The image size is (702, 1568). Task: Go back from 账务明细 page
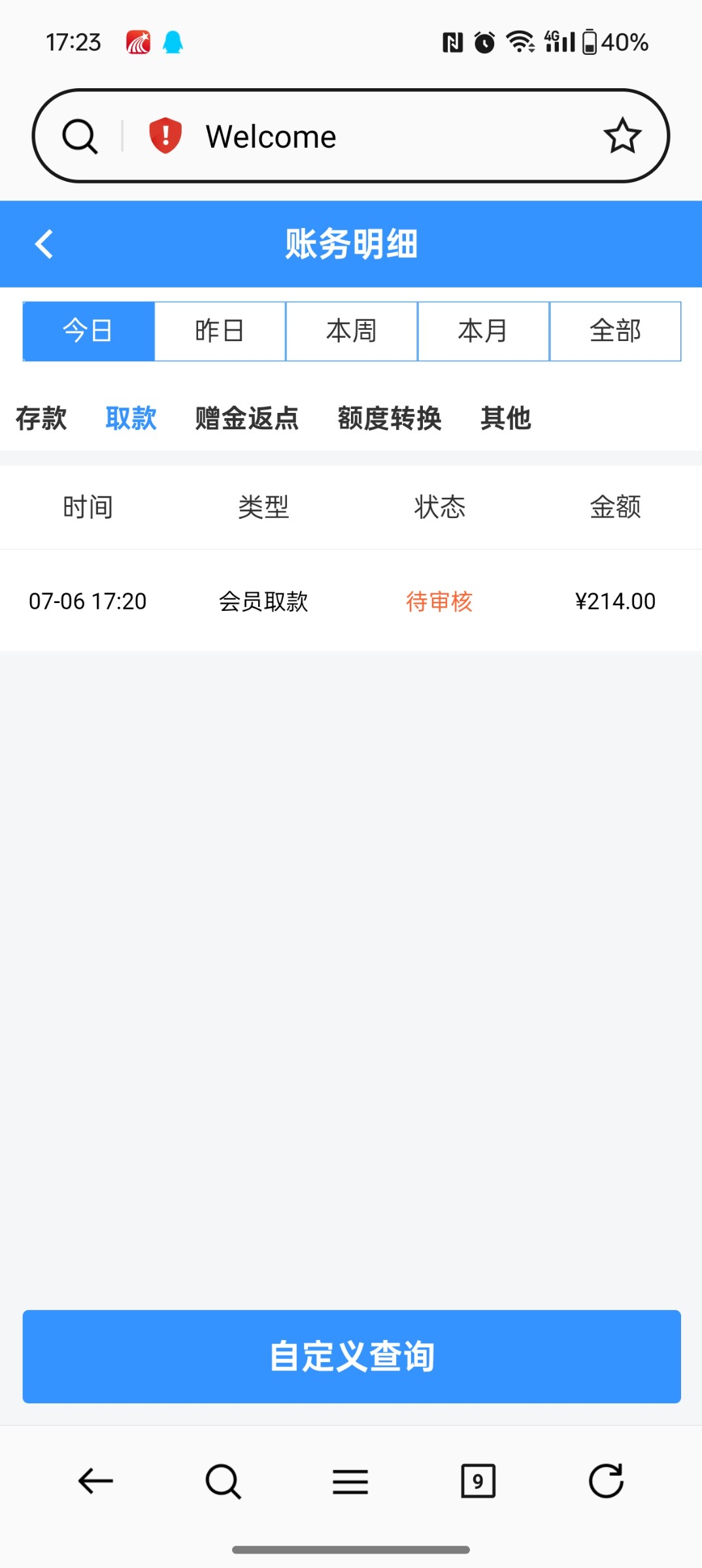(44, 244)
